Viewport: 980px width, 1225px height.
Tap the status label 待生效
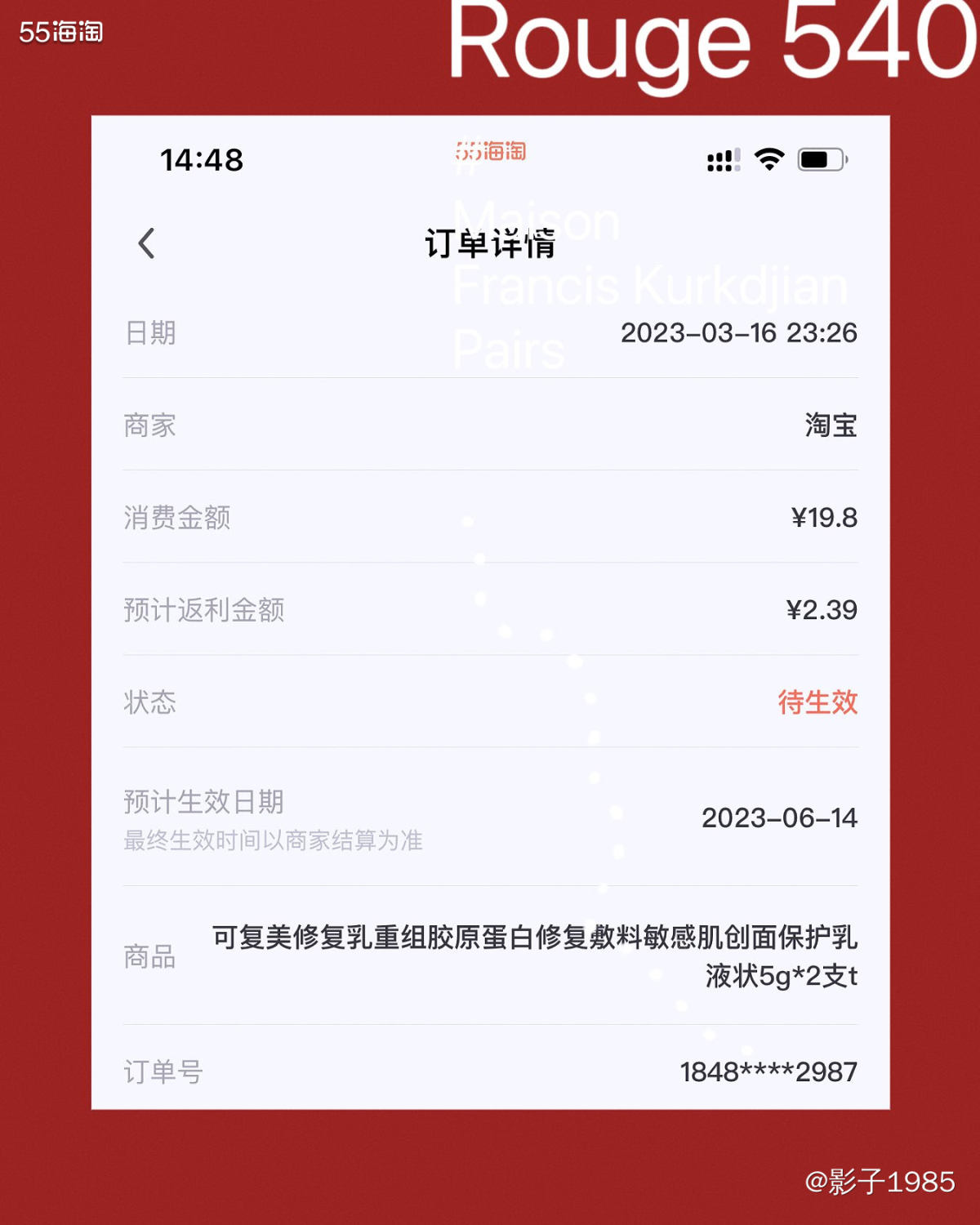[817, 702]
